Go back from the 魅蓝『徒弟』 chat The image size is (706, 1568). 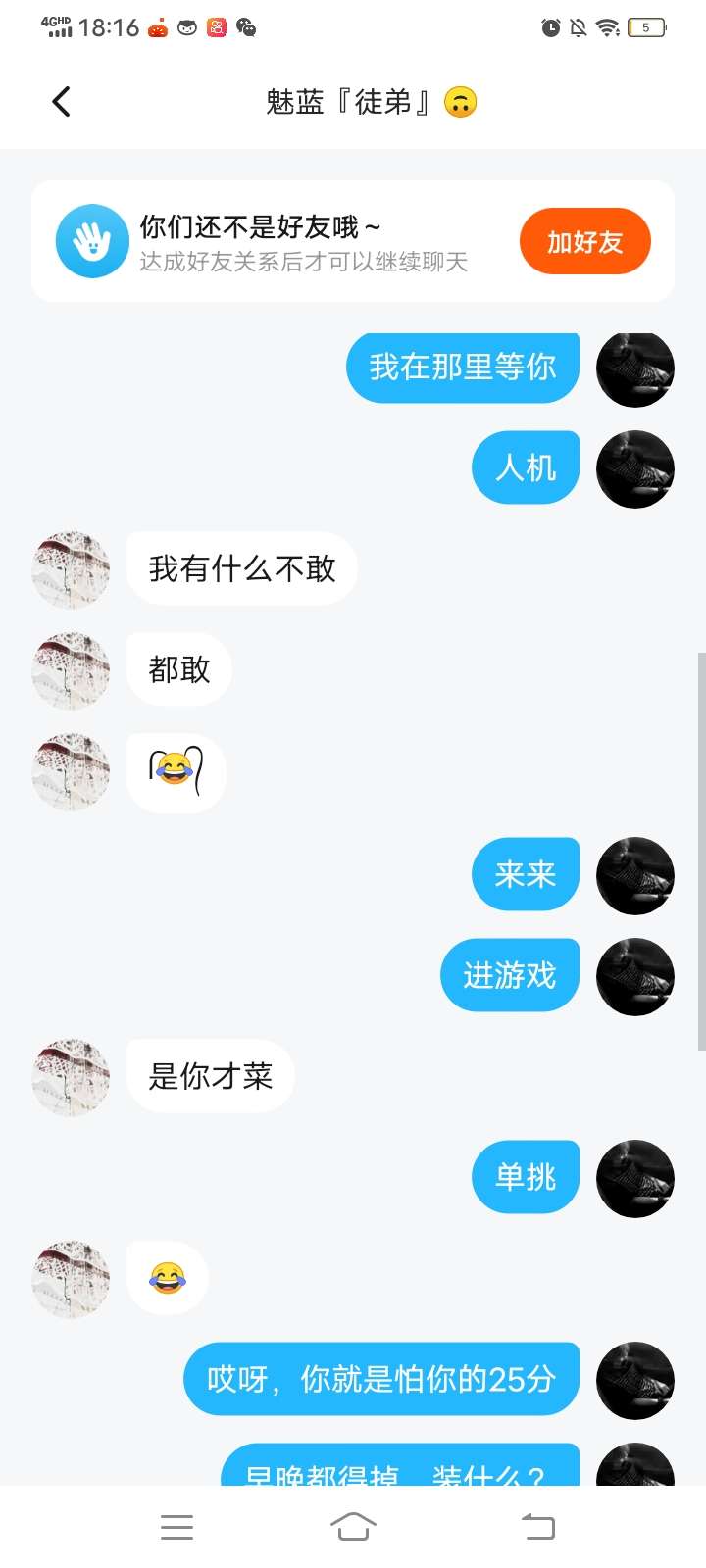tap(61, 102)
